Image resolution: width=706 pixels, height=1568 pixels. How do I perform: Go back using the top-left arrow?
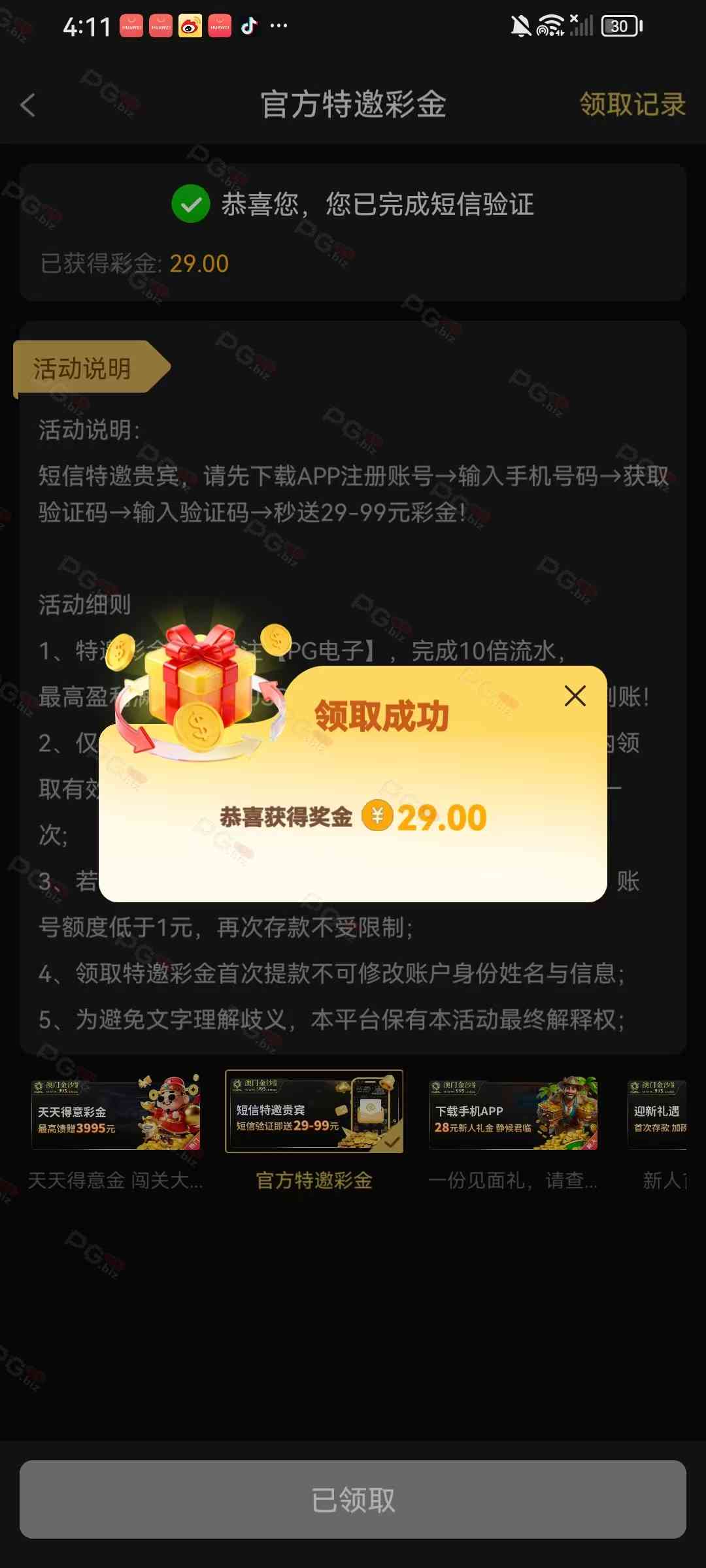point(27,105)
